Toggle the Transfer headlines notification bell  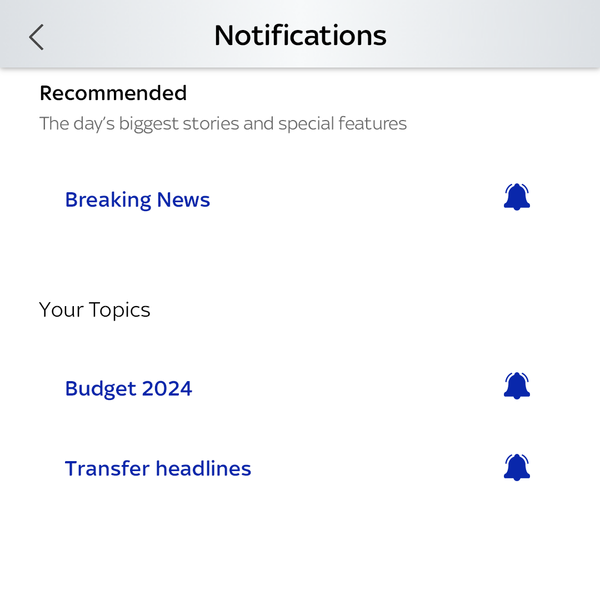tap(516, 467)
